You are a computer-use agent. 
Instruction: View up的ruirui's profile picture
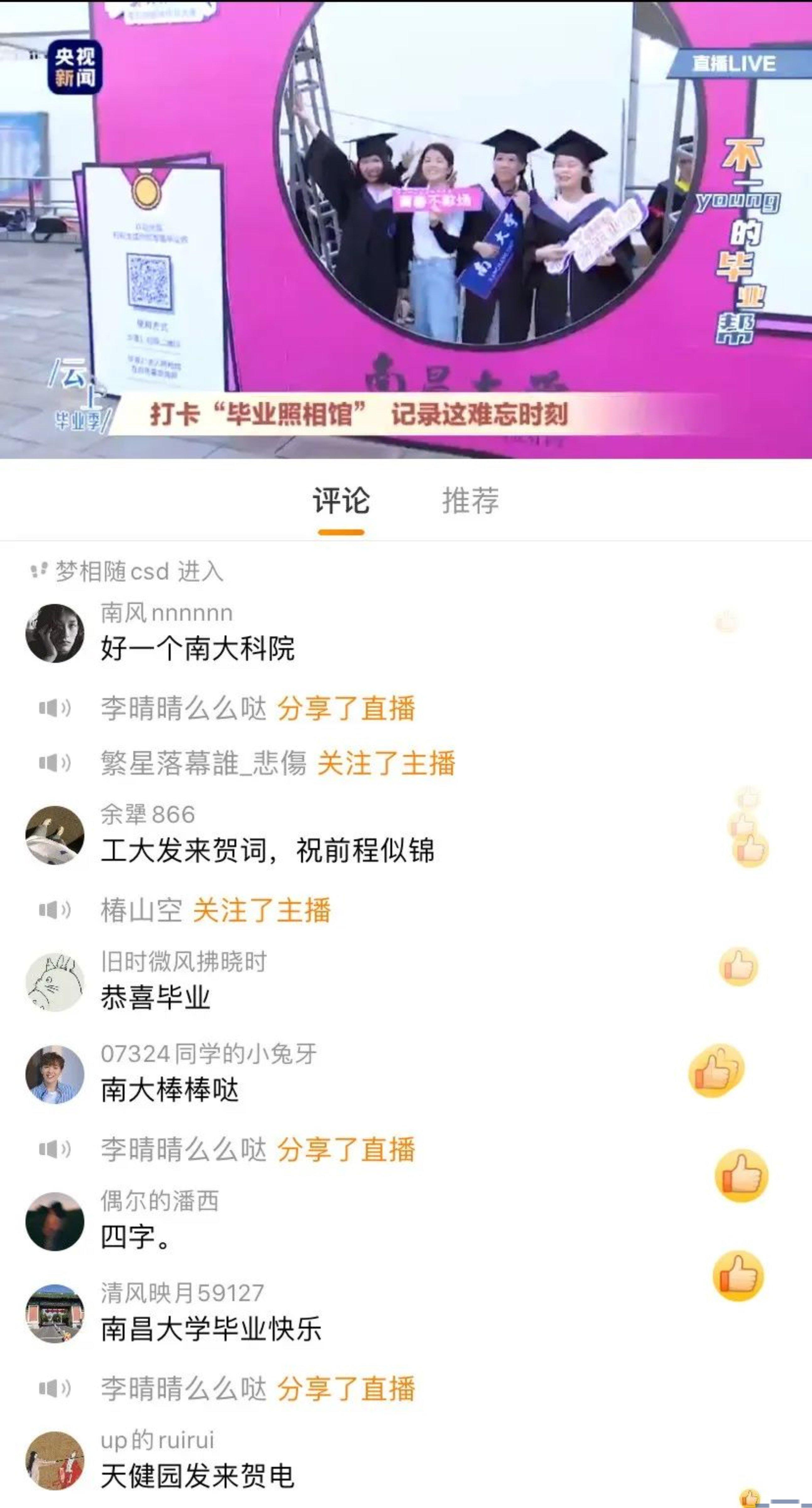click(55, 1461)
